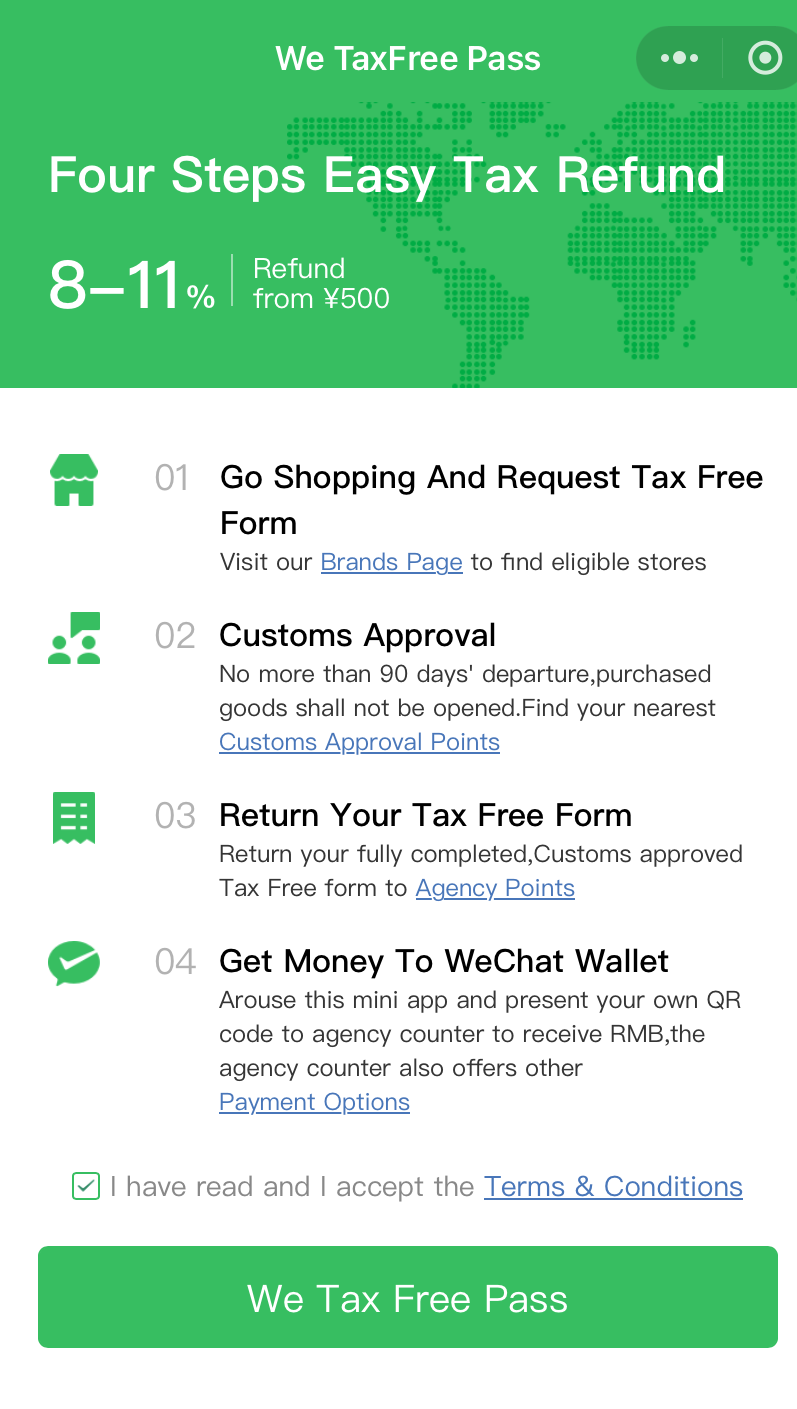
Task: Close the mini program with the circle icon
Action: (765, 58)
